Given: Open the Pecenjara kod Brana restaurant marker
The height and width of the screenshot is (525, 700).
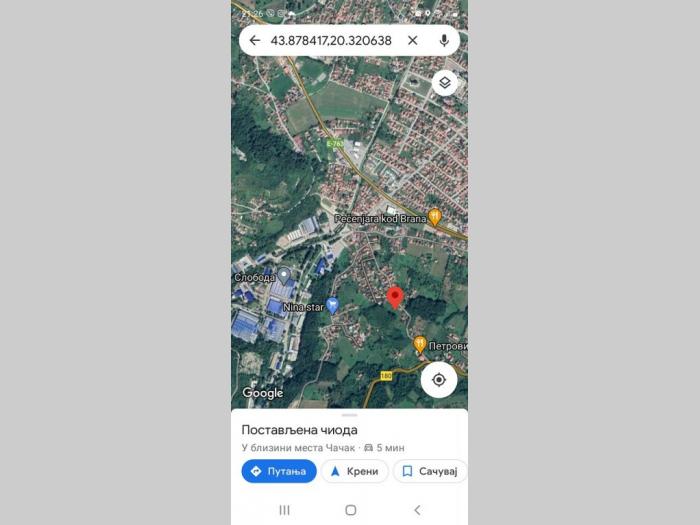Looking at the screenshot, I should coord(434,216).
